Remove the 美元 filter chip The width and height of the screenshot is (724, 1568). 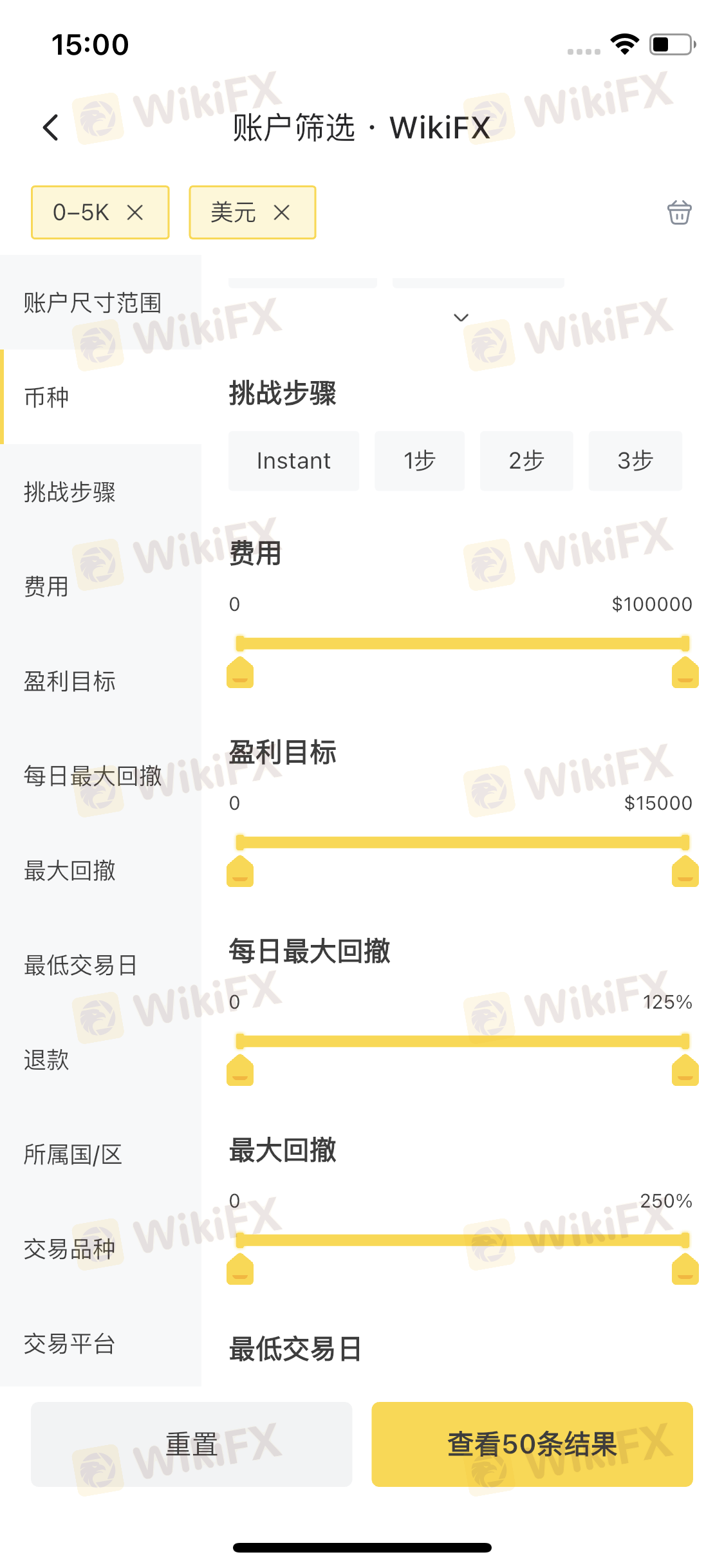pyautogui.click(x=282, y=212)
